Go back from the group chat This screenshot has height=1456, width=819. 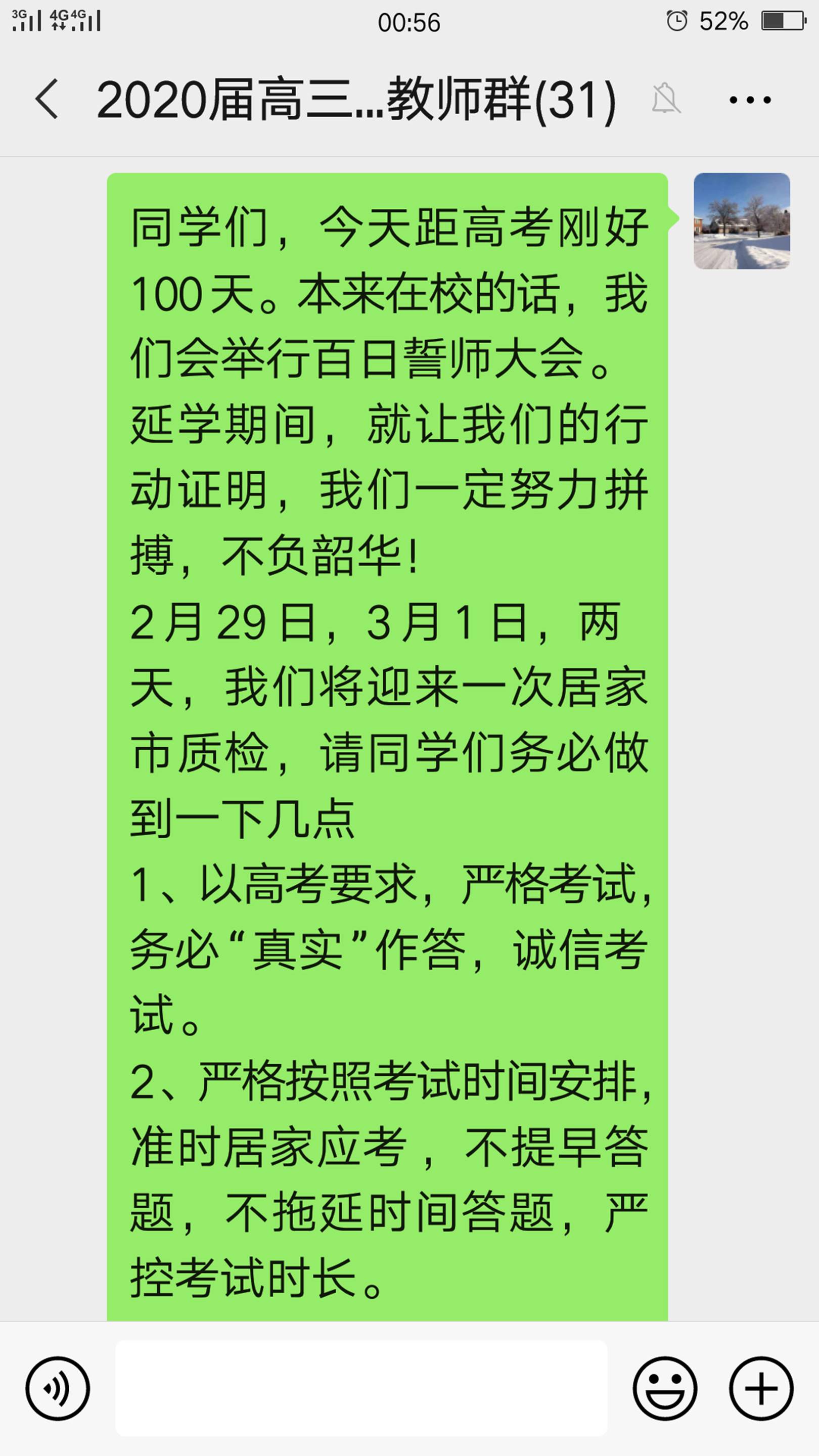47,99
